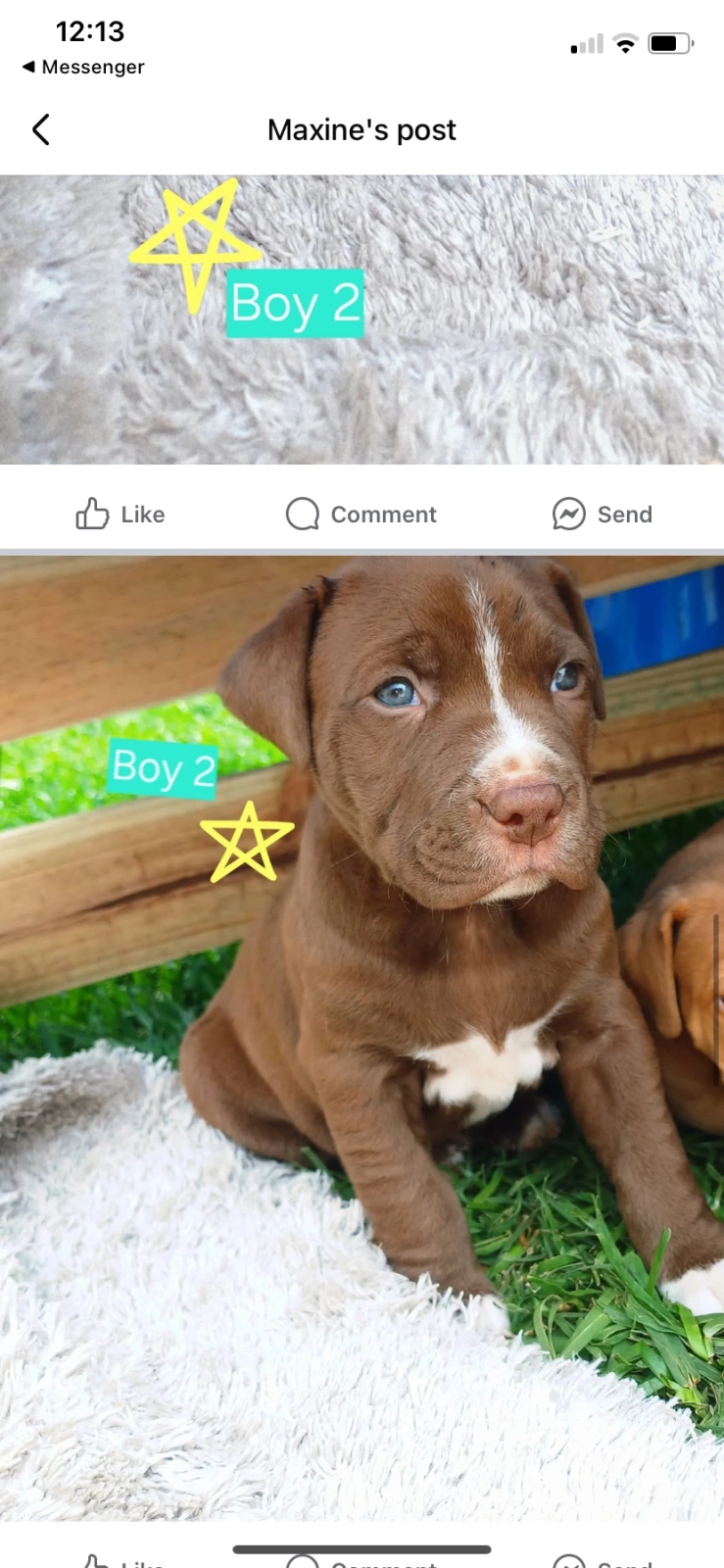This screenshot has width=724, height=1568.
Task: Go back from Maxine's post
Action: tap(41, 129)
